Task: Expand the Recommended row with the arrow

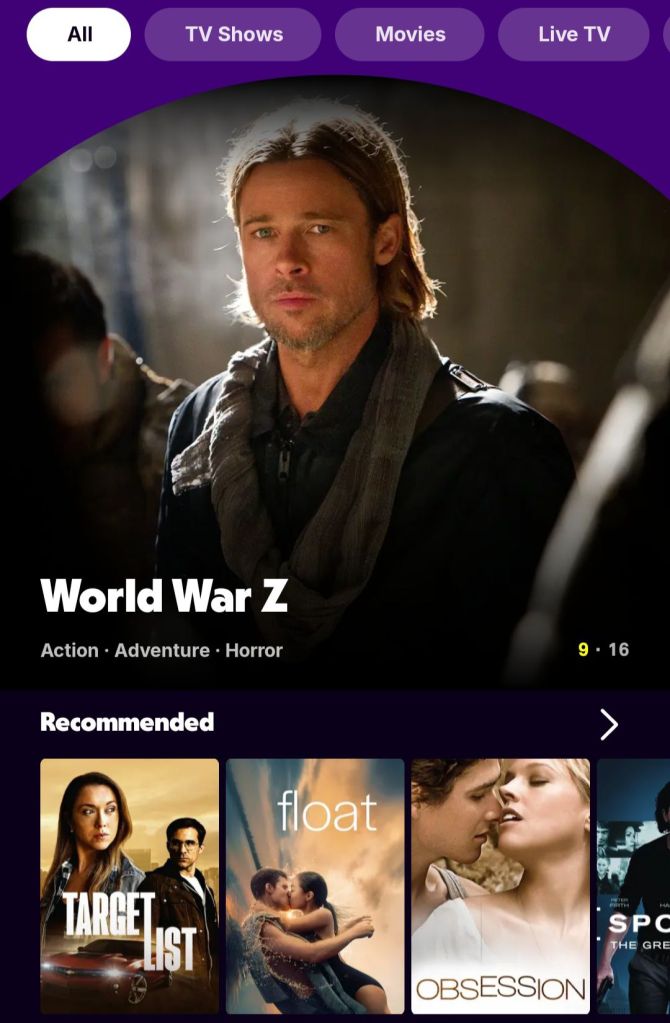Action: point(608,724)
